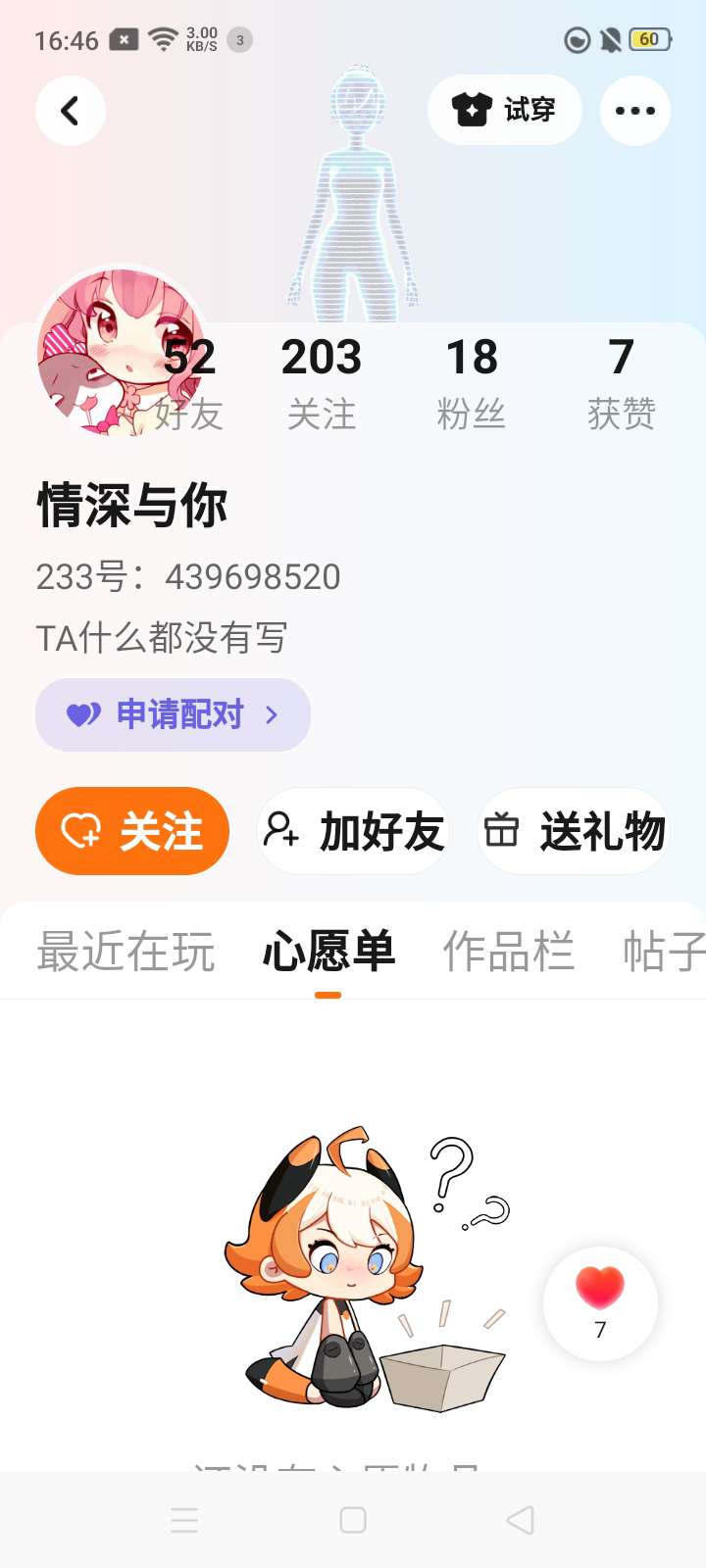Switch to the 作品栏 tab
The height and width of the screenshot is (1568, 706).
pos(508,952)
